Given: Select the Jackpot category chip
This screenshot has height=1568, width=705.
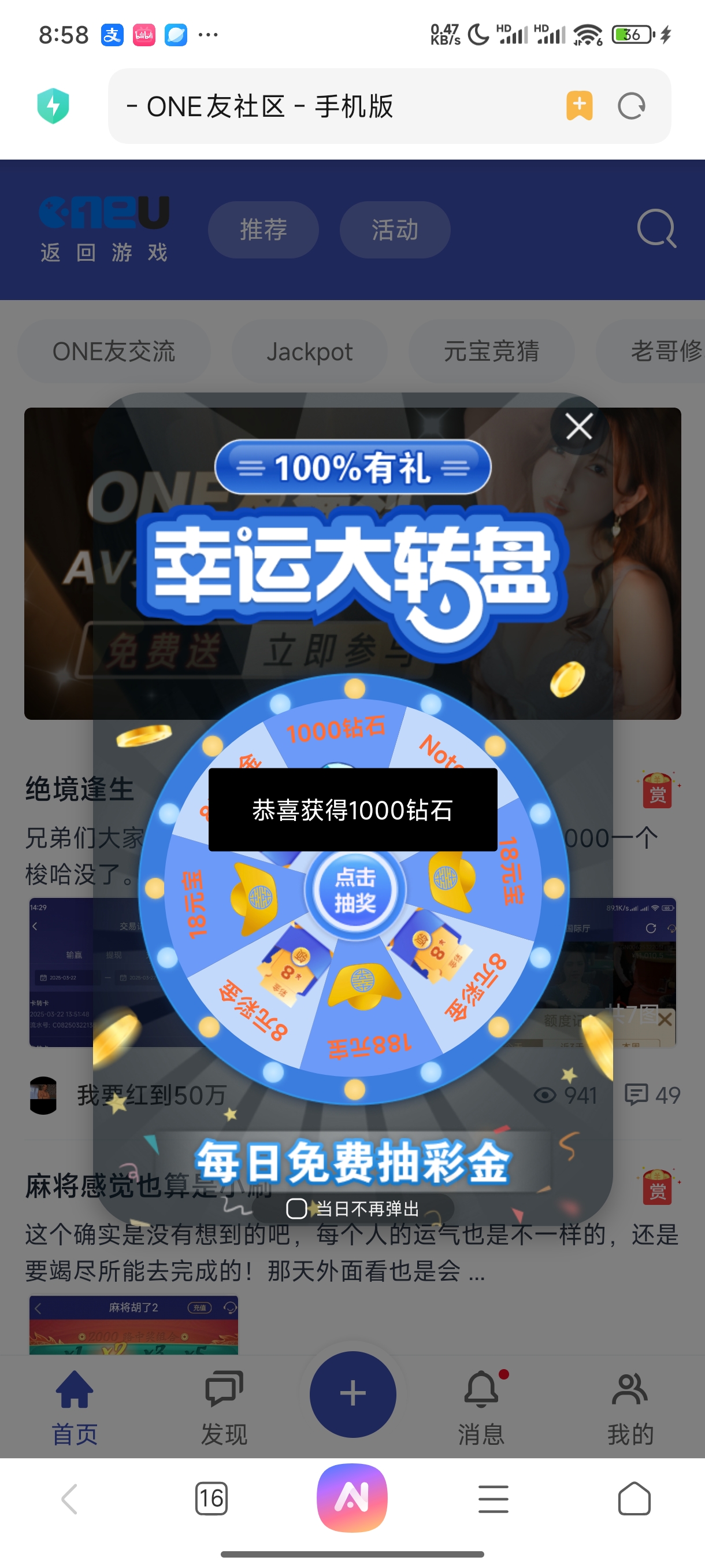Looking at the screenshot, I should tap(309, 351).
